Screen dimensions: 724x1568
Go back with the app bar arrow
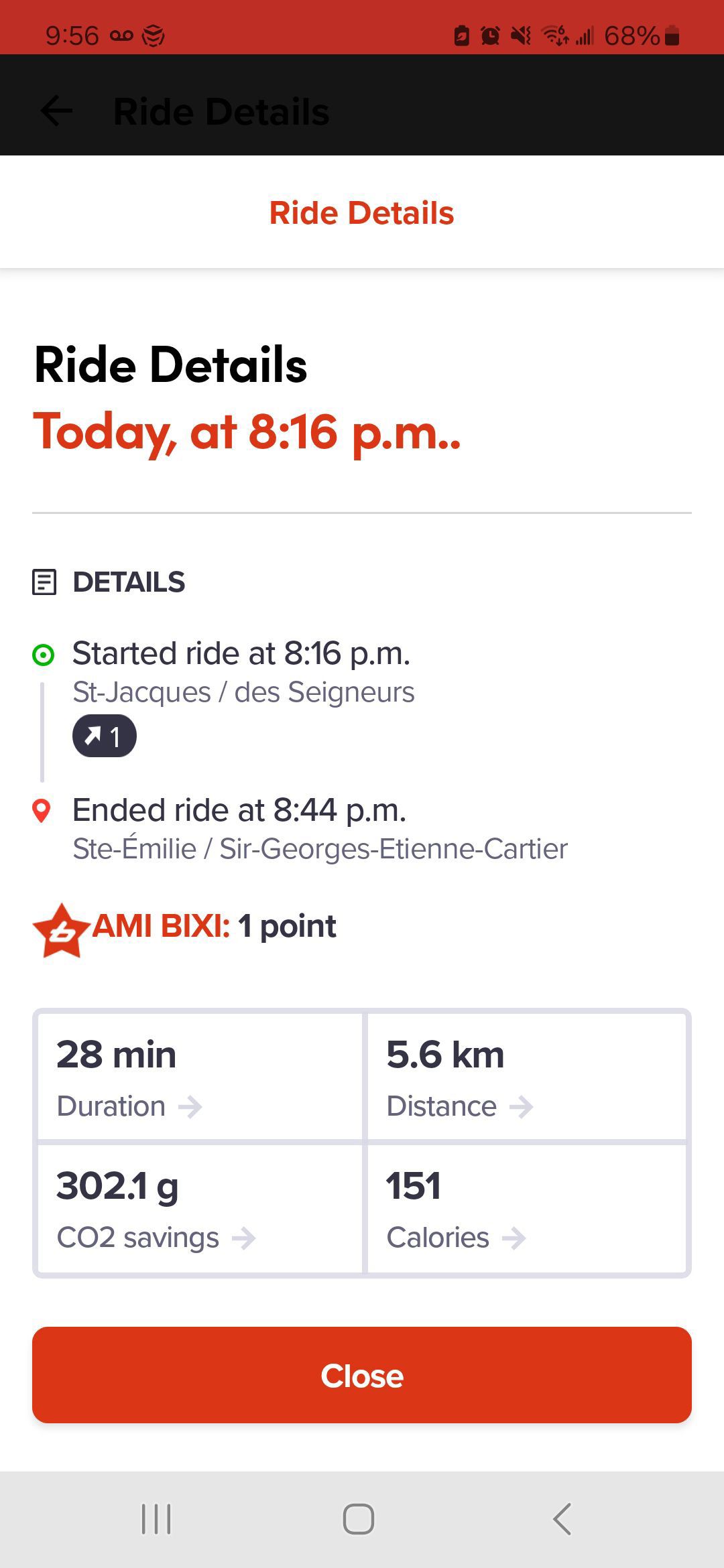57,111
